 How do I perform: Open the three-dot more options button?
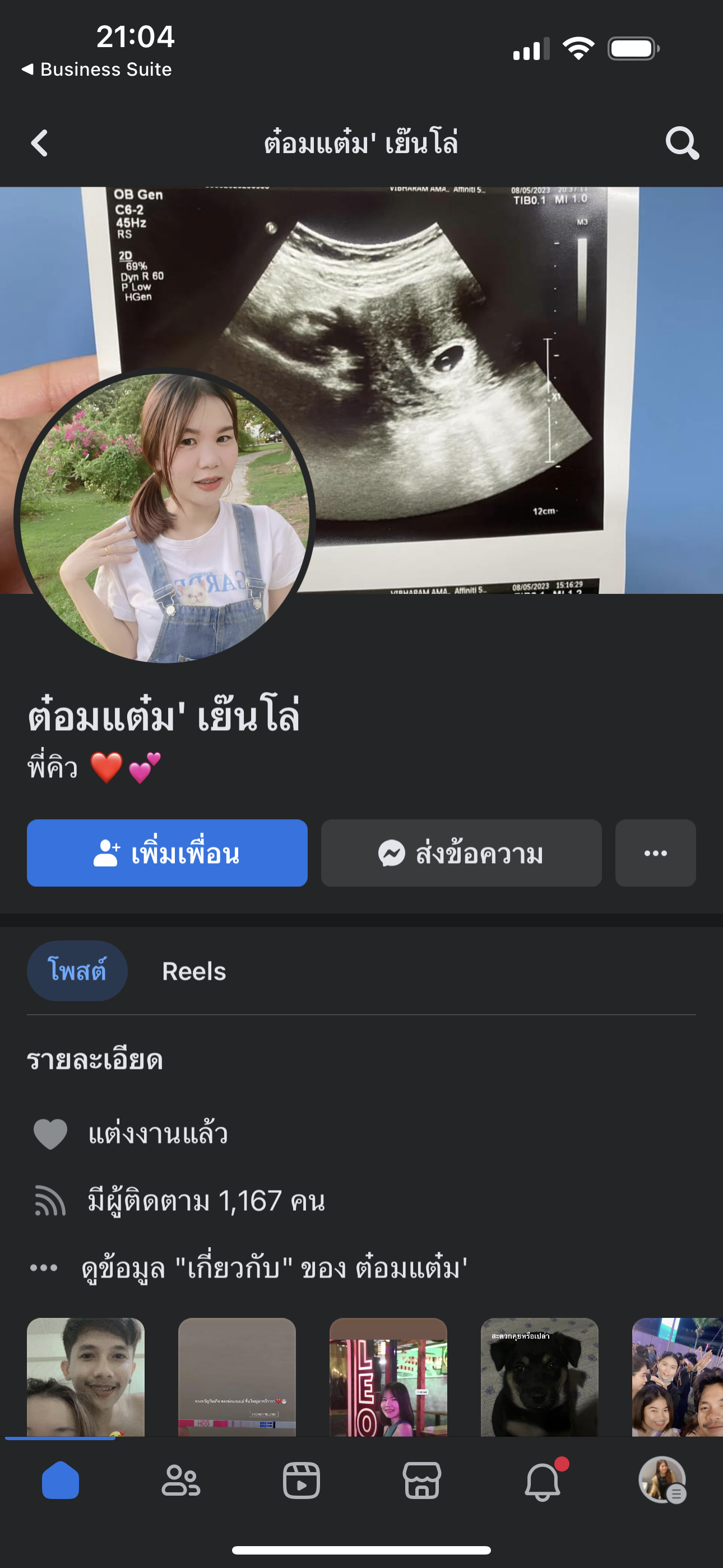pyautogui.click(x=655, y=853)
